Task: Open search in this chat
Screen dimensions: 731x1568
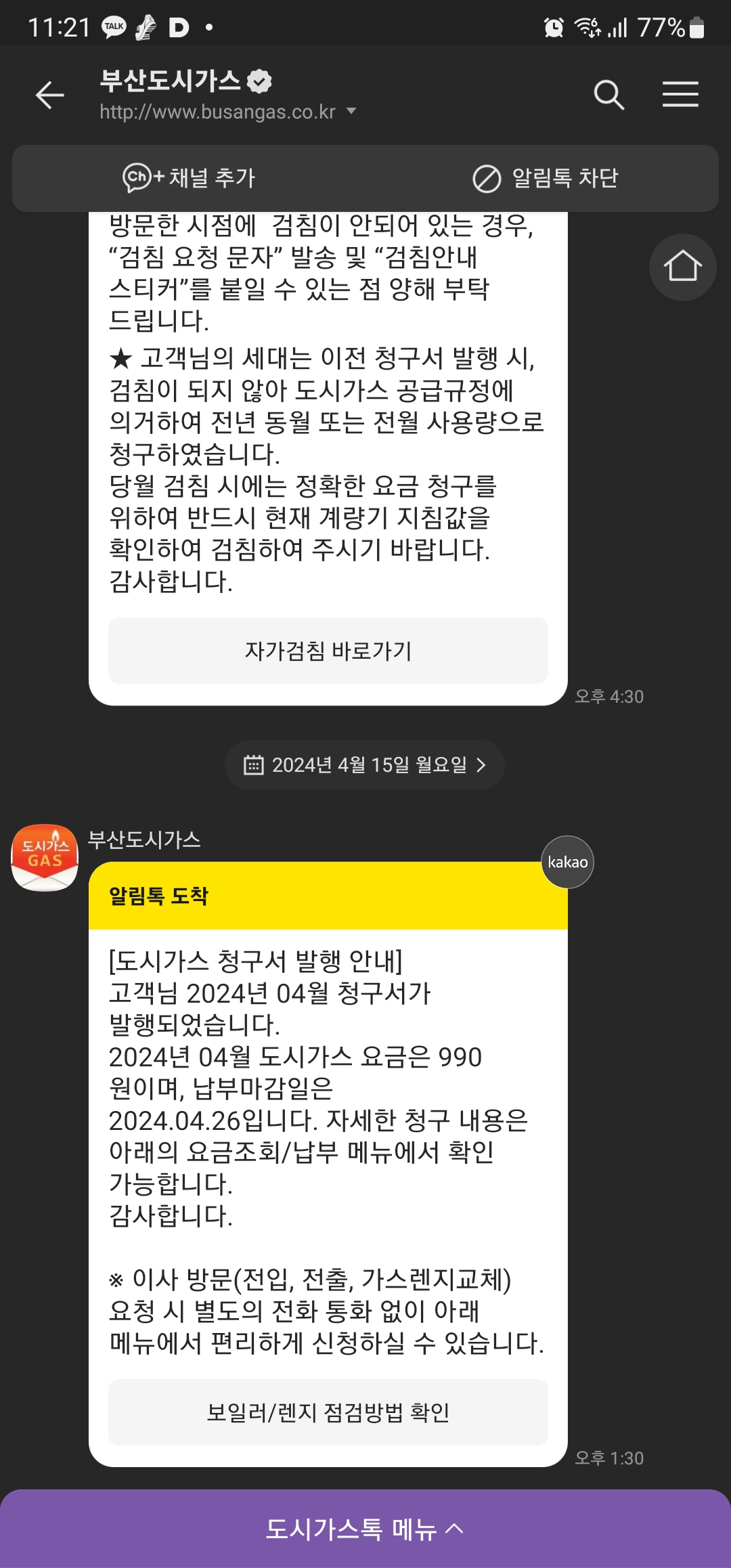Action: pos(608,95)
